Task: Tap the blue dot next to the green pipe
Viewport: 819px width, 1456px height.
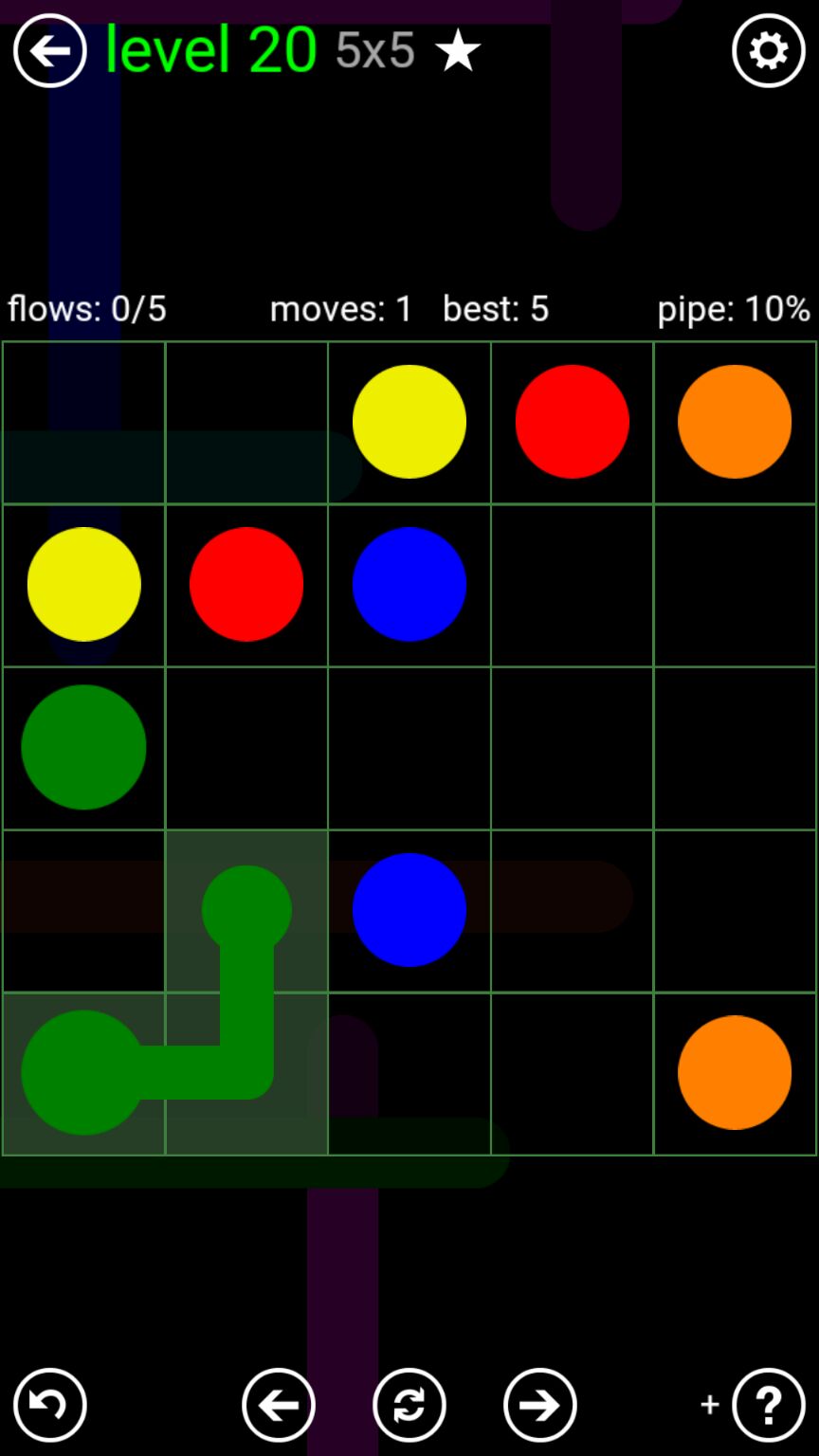Action: click(x=409, y=910)
